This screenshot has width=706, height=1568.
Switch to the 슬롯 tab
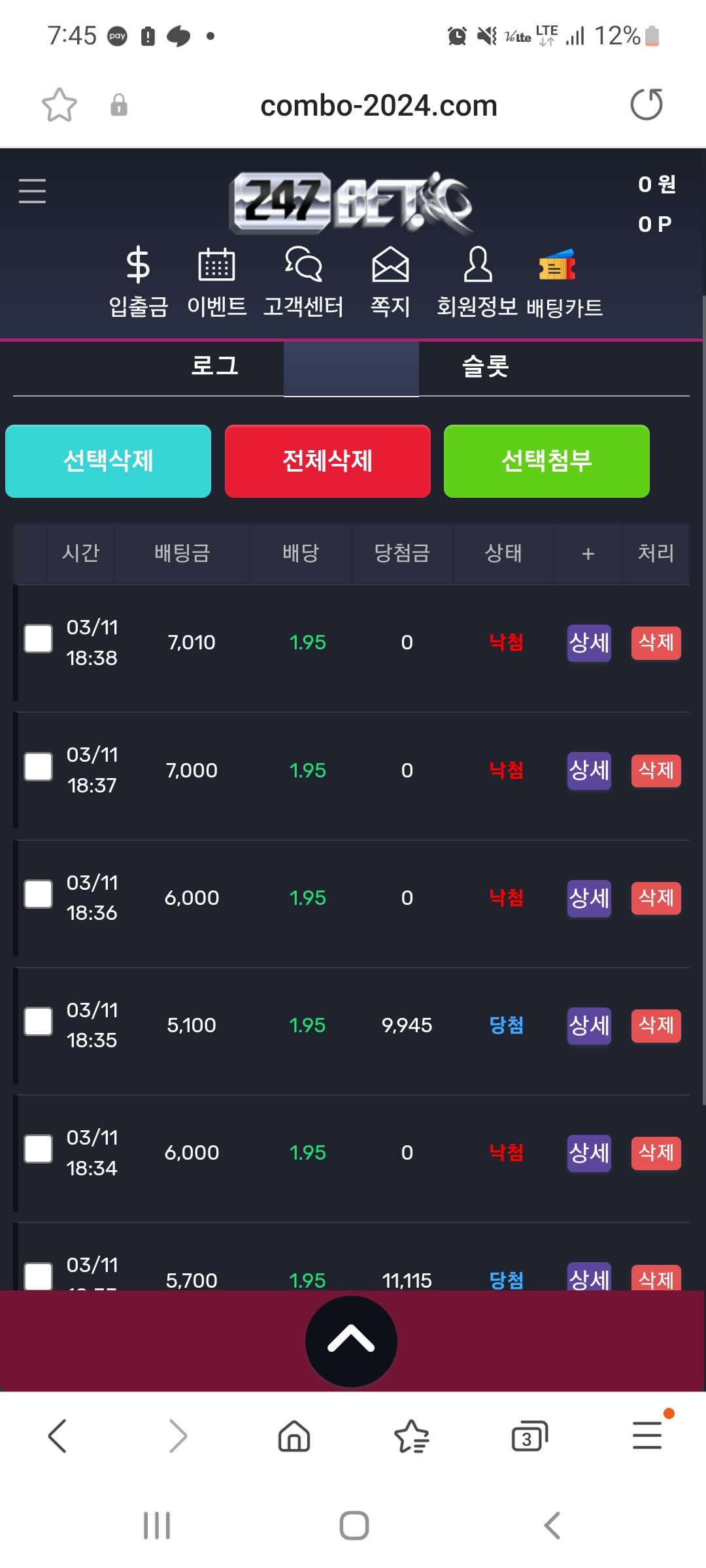(x=485, y=367)
